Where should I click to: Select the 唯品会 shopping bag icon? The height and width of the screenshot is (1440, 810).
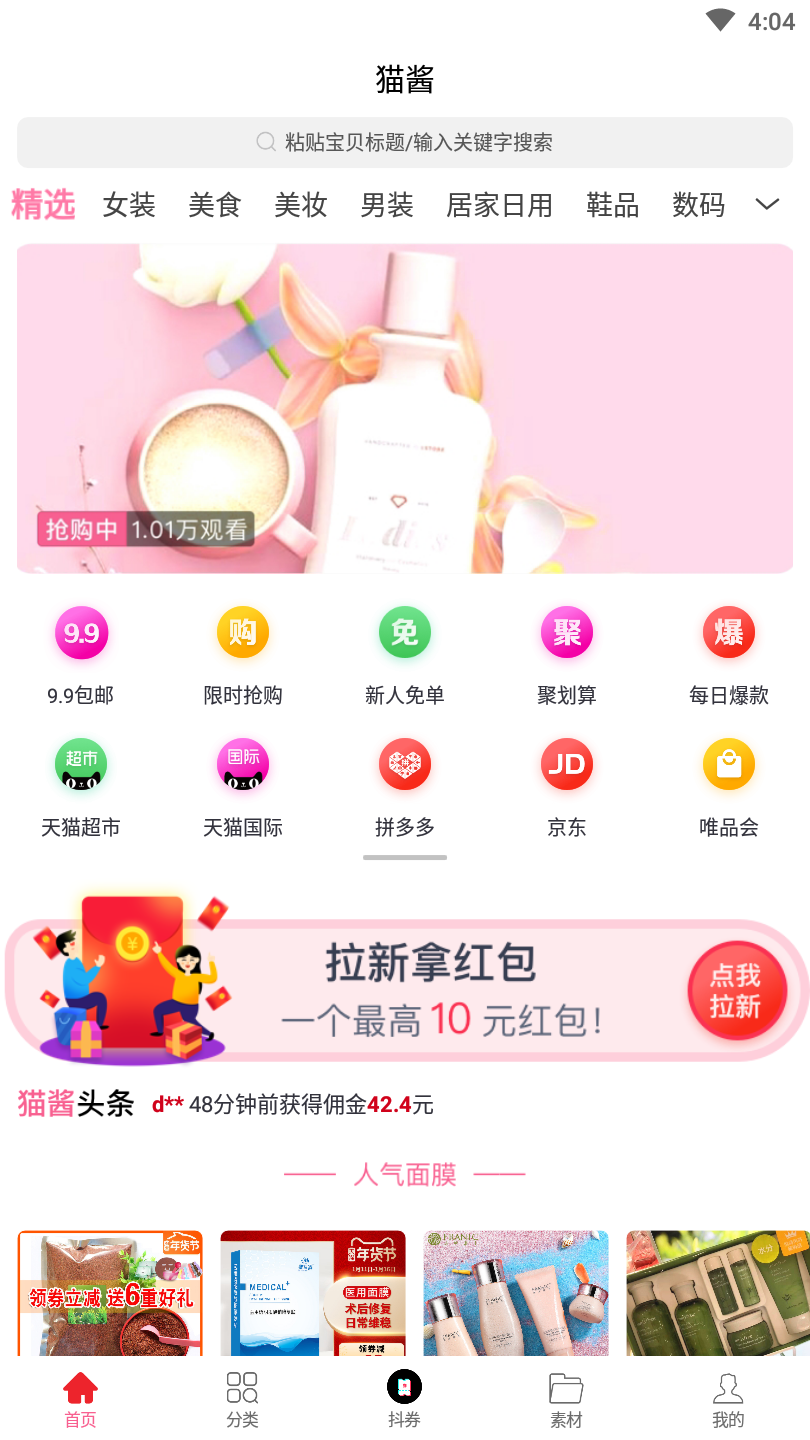(729, 764)
